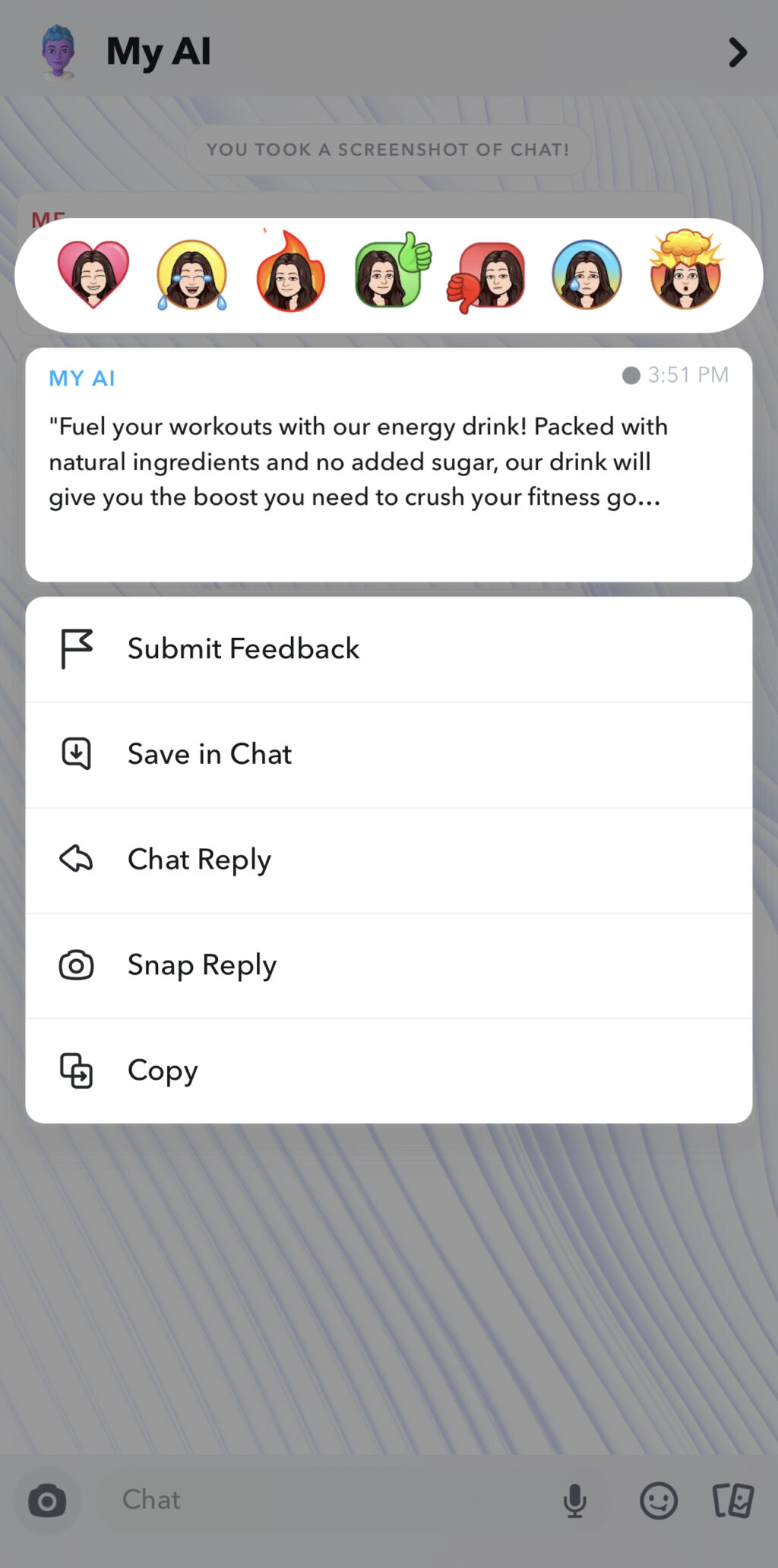React with the thumbs down Bitmoji
778x1568 pixels.
coord(488,275)
